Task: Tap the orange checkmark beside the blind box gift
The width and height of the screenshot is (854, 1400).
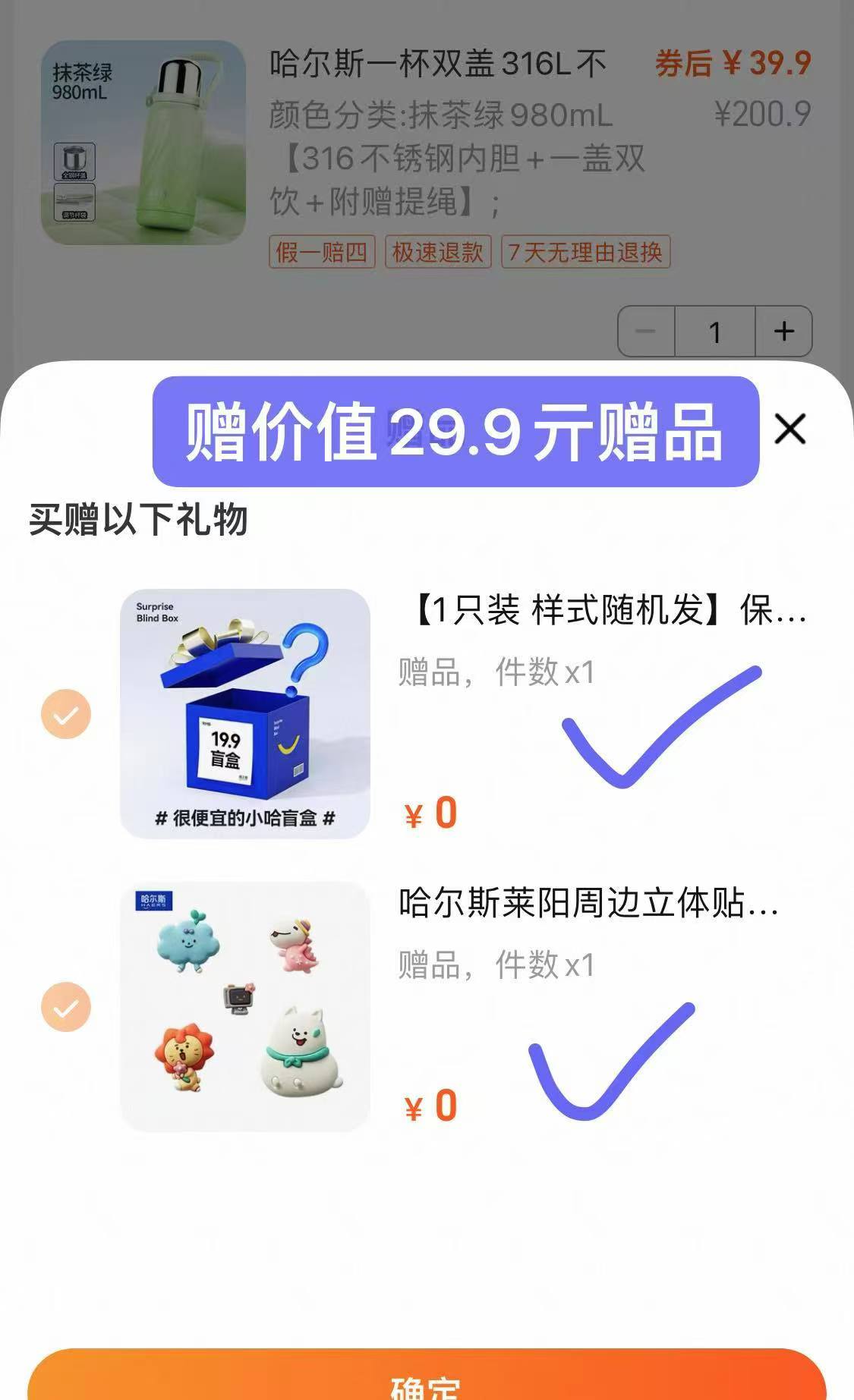Action: pyautogui.click(x=65, y=713)
